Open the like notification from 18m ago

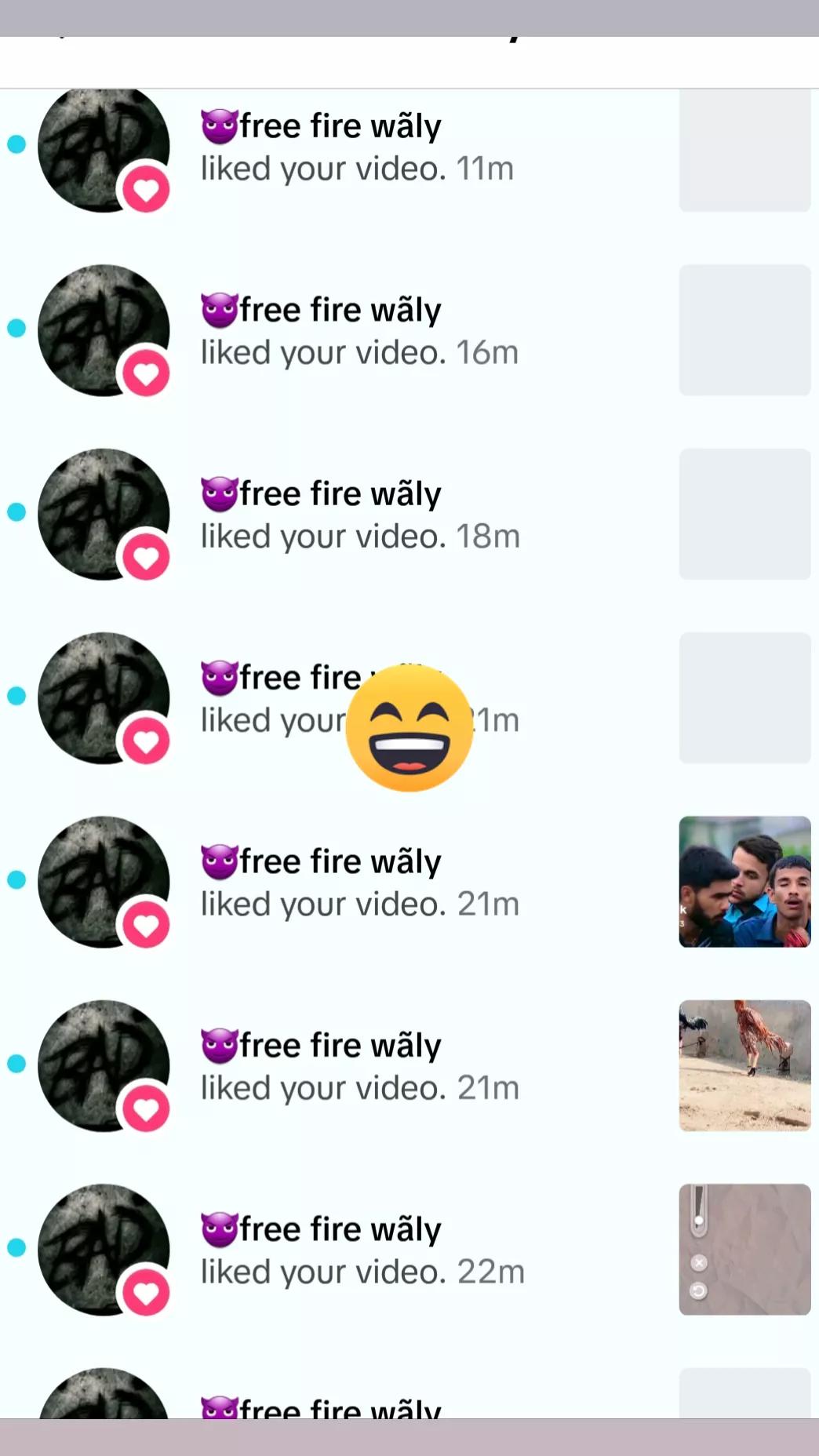click(360, 516)
